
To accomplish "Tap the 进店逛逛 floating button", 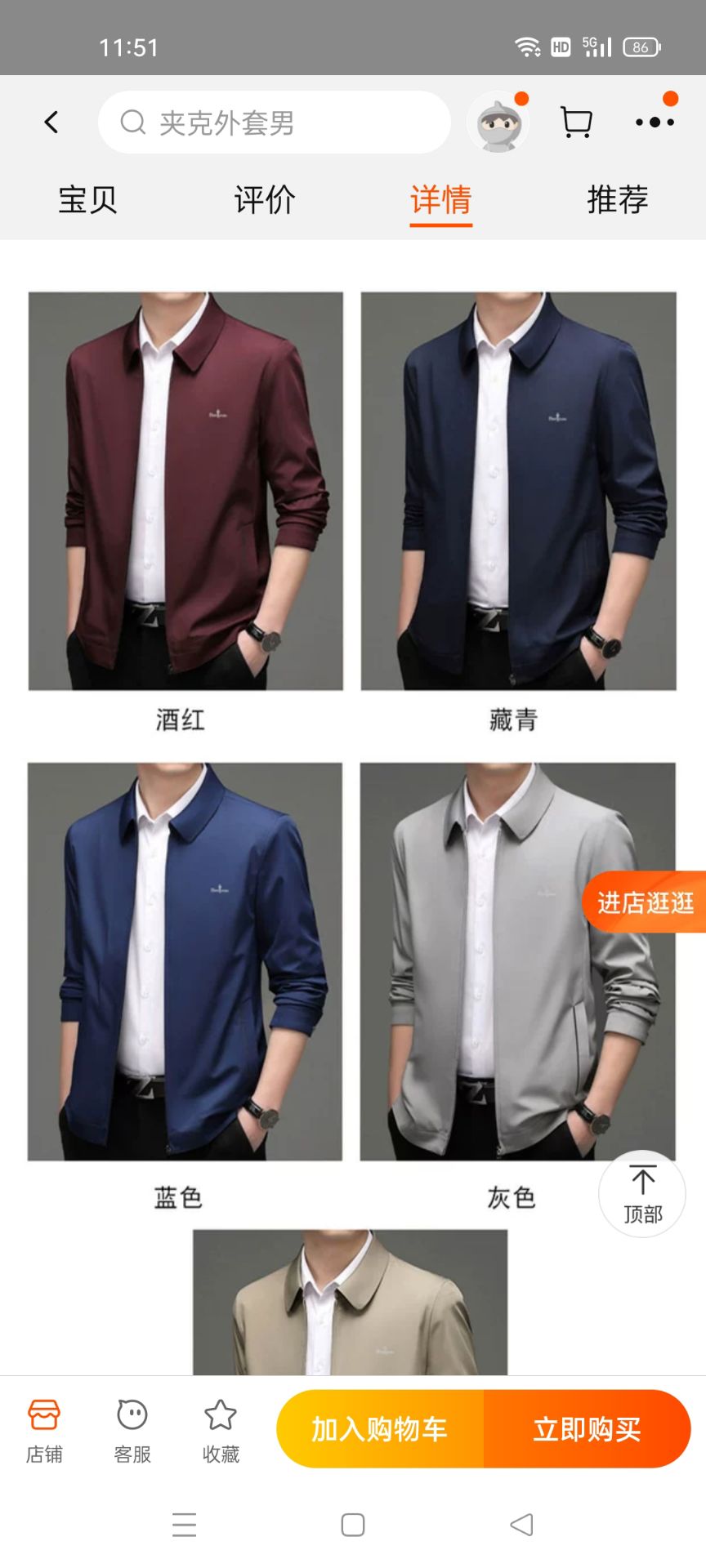I will point(645,902).
